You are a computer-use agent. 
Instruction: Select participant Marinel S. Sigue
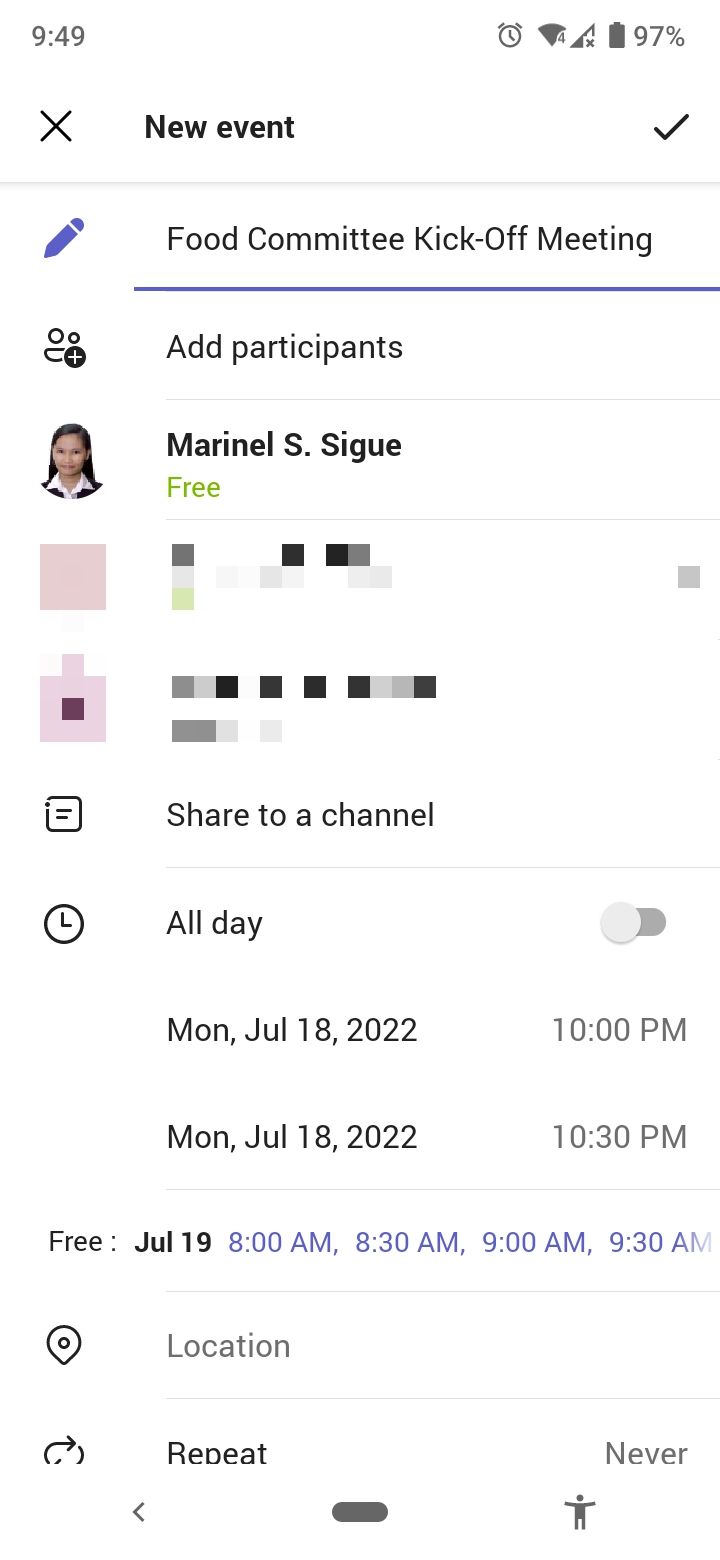(284, 461)
